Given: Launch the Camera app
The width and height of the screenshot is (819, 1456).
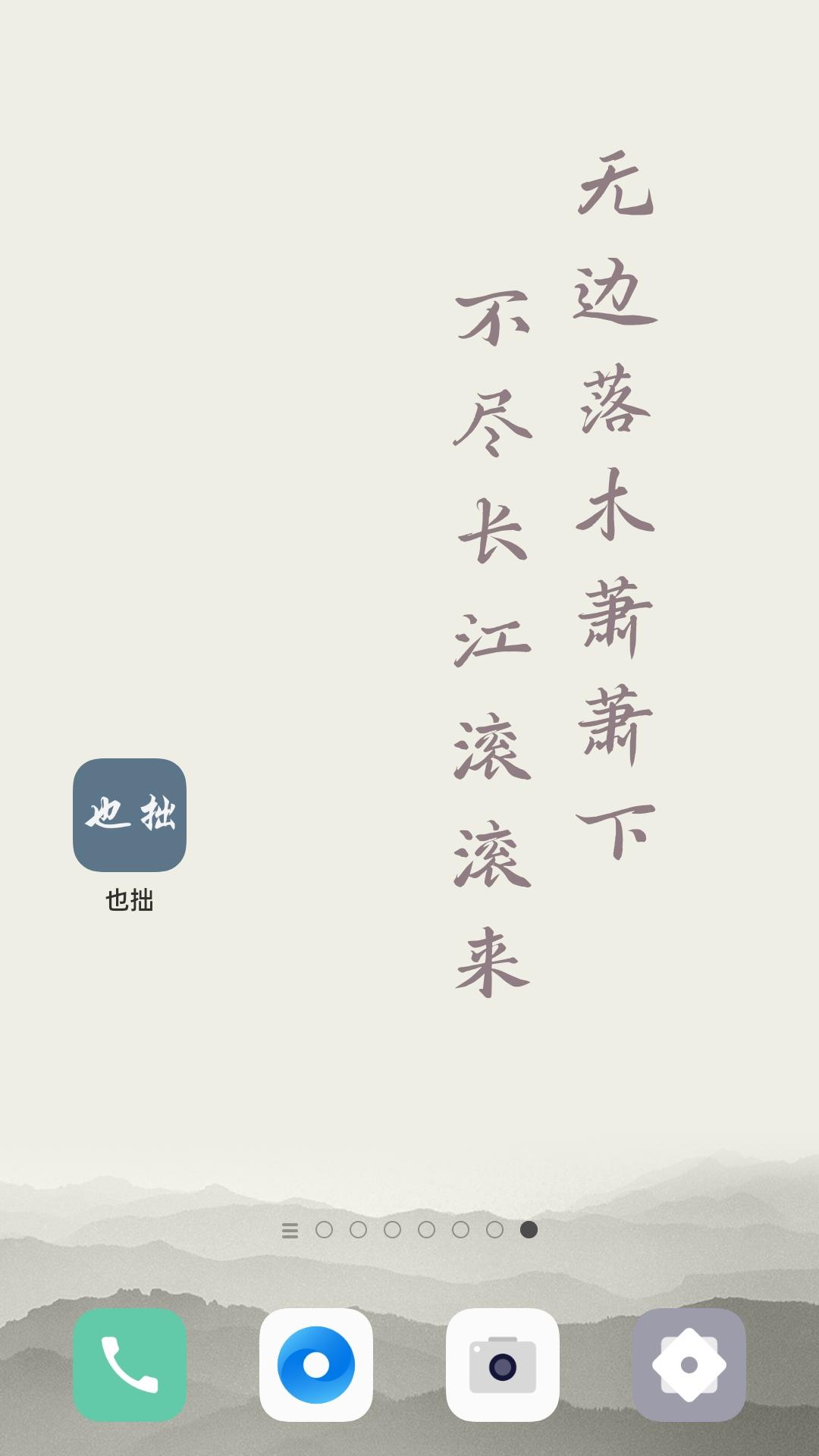Looking at the screenshot, I should 503,1365.
